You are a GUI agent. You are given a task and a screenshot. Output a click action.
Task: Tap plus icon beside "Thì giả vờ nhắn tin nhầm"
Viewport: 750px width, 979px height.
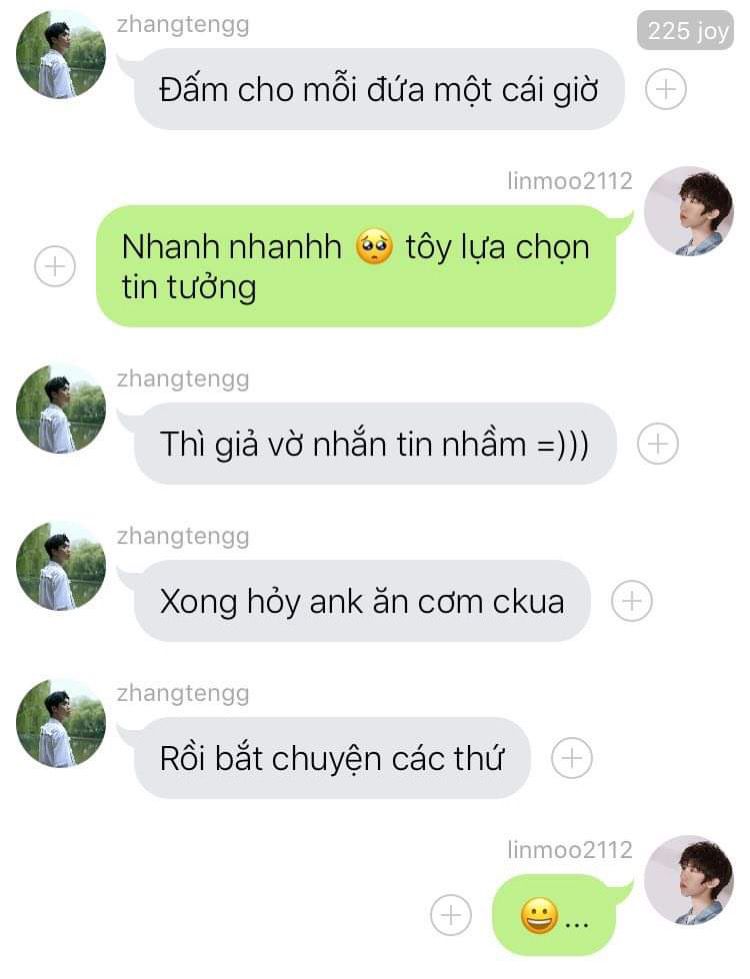(x=658, y=444)
